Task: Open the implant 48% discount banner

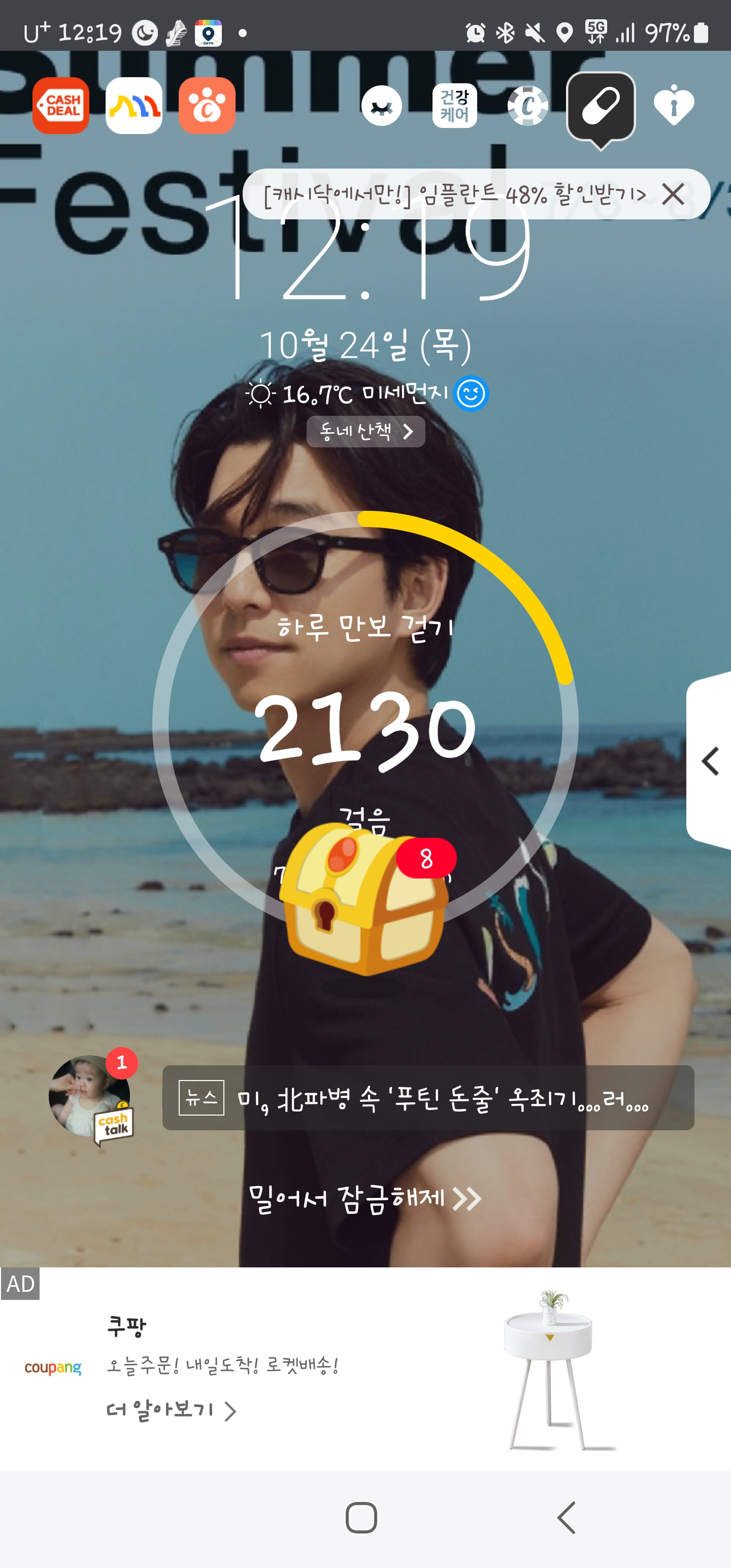Action: [453, 195]
